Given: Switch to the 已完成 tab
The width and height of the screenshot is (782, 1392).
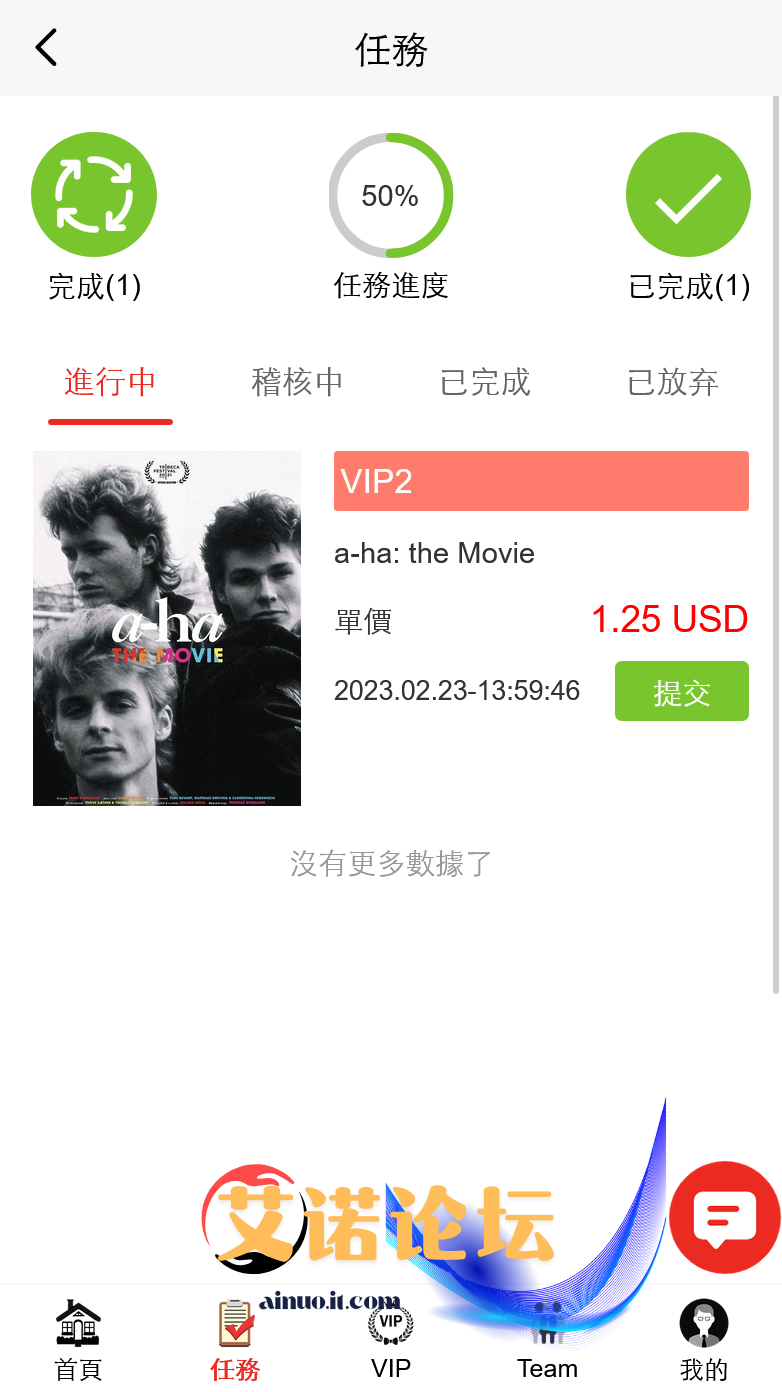Looking at the screenshot, I should pos(485,382).
